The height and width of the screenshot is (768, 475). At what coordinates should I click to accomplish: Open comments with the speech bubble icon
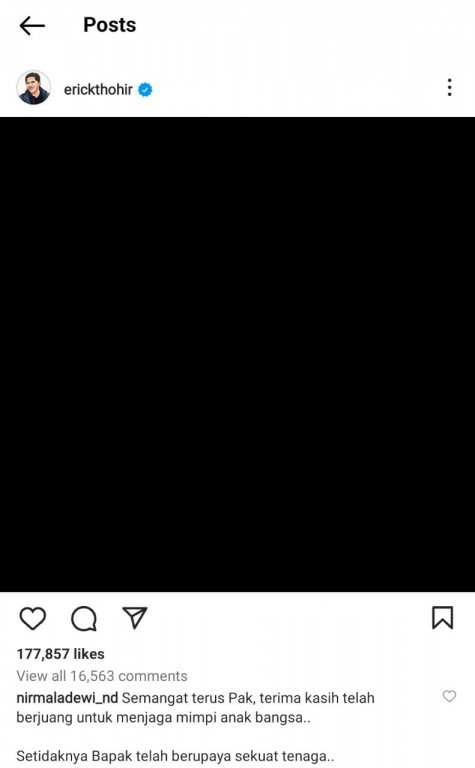tap(84, 618)
